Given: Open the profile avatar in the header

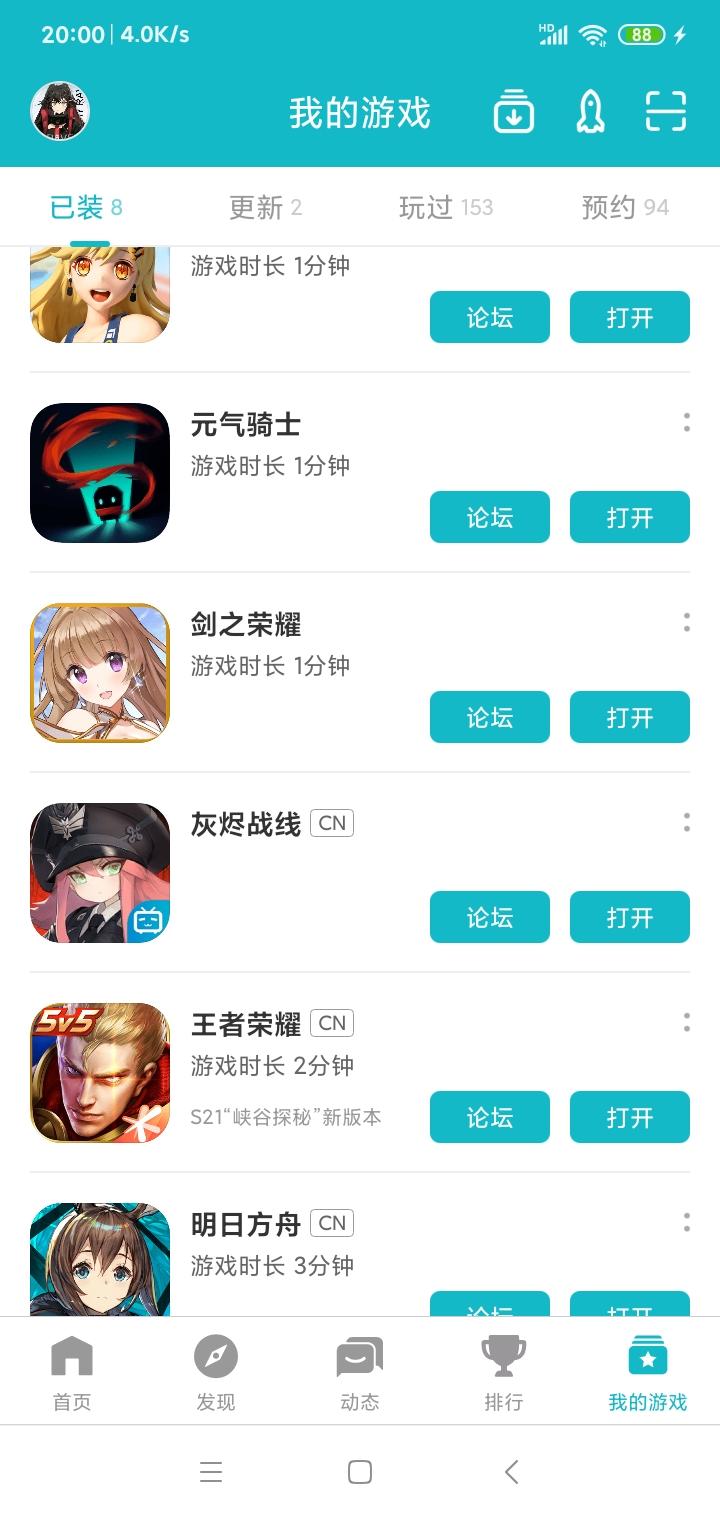Looking at the screenshot, I should coord(60,111).
